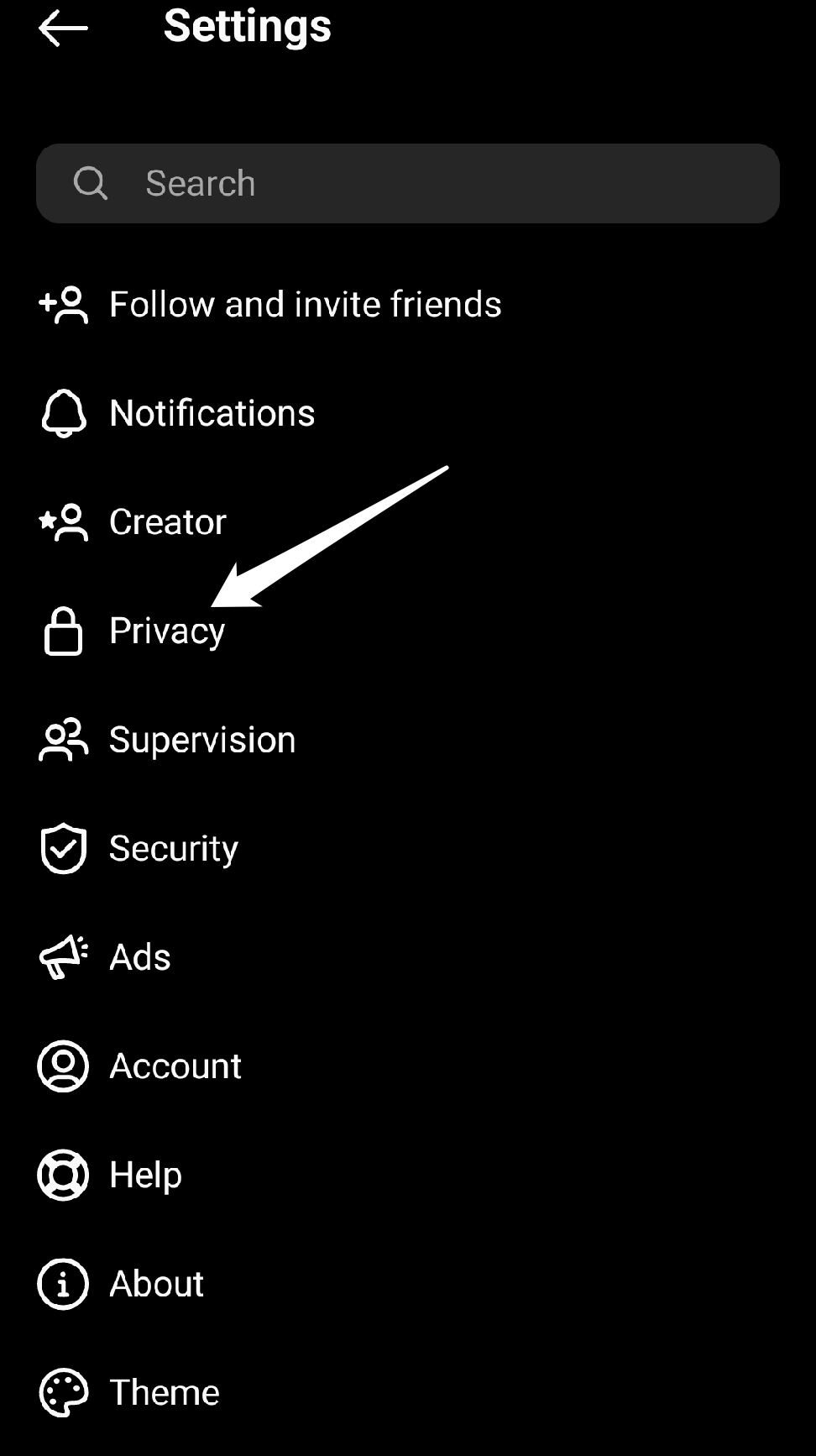Open Account settings
Screen dimensions: 816x1456
(x=175, y=1066)
